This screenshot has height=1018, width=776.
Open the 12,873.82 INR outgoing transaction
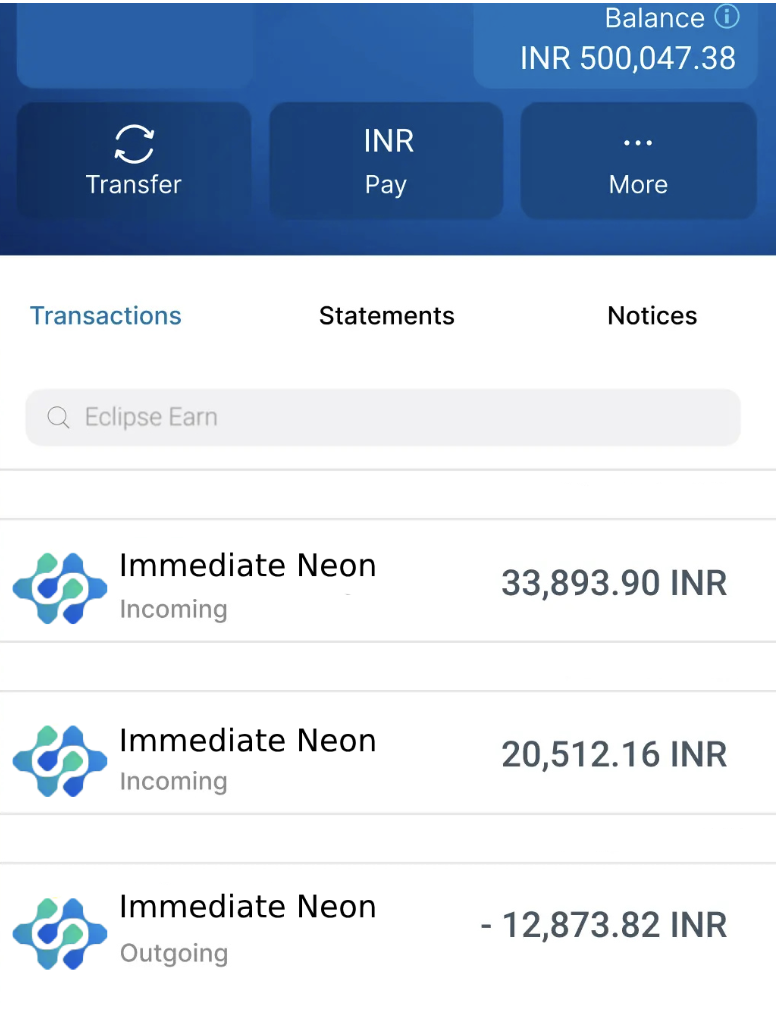(x=388, y=926)
